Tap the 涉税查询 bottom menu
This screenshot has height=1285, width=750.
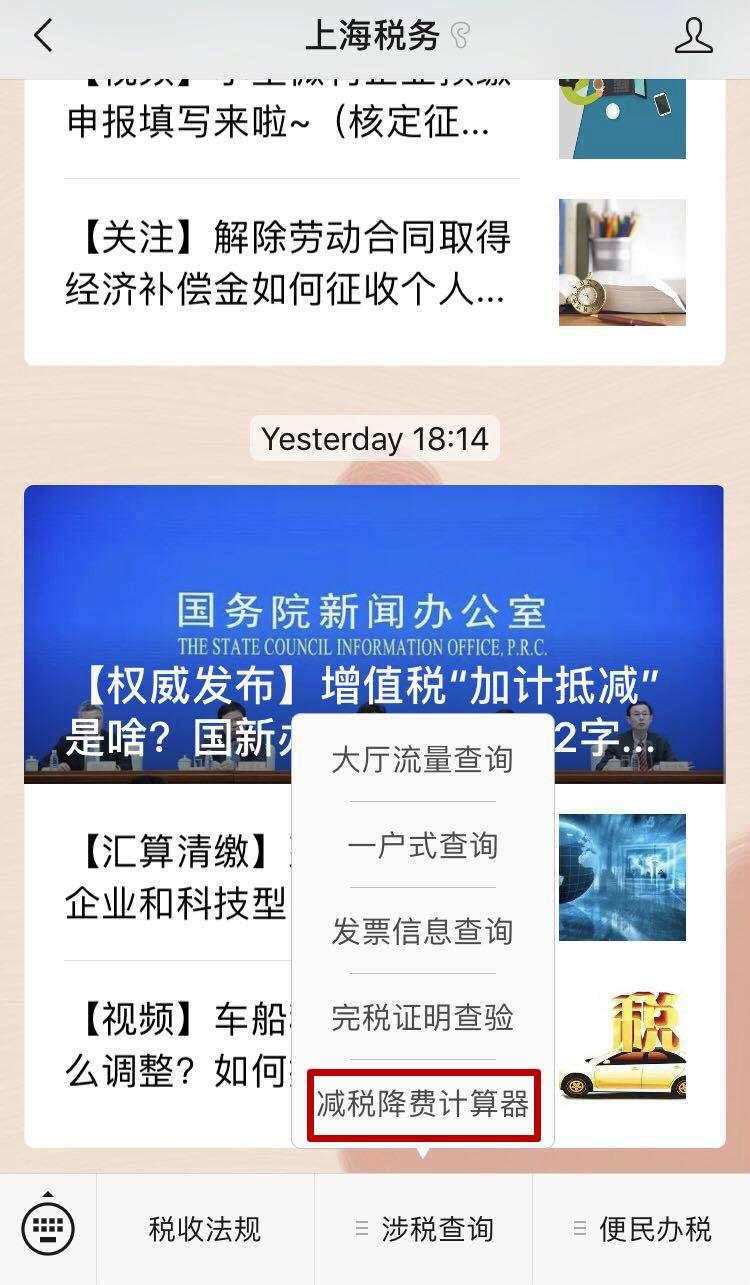point(424,1229)
